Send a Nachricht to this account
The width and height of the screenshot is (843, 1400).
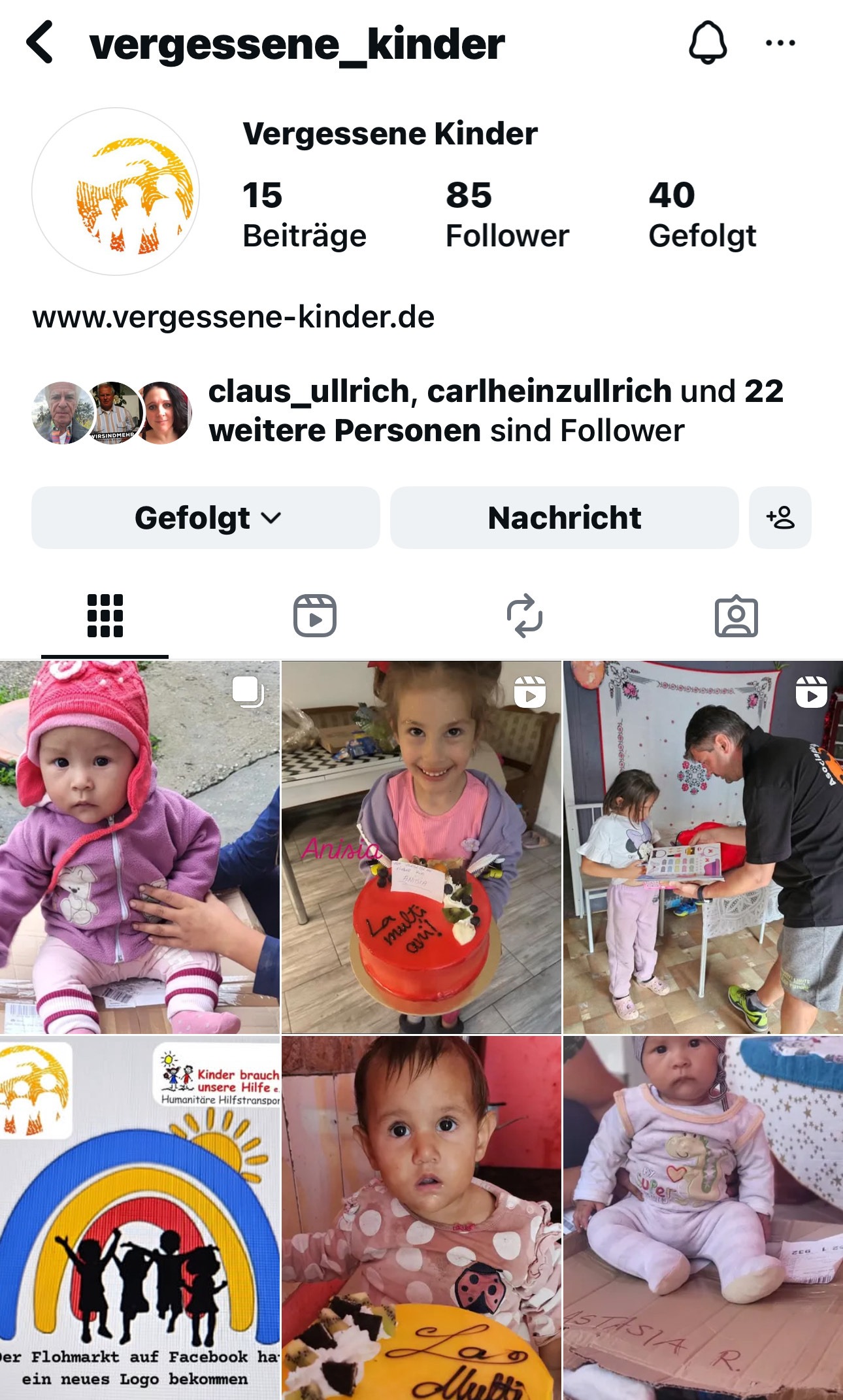(564, 518)
